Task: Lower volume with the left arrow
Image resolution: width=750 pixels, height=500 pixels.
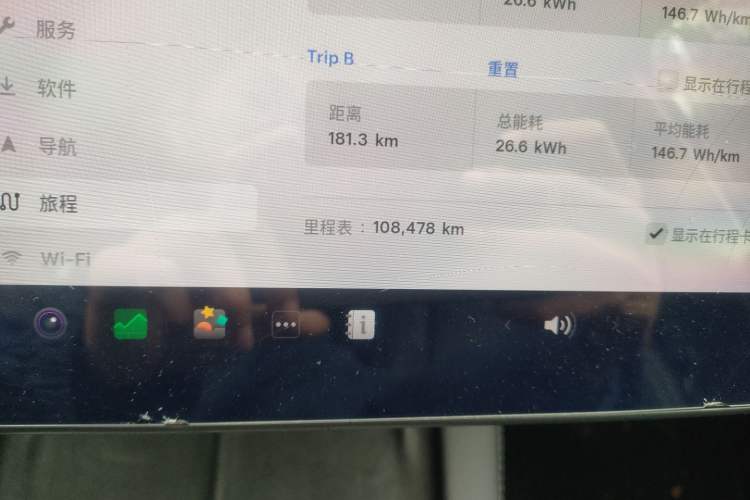Action: (507, 325)
